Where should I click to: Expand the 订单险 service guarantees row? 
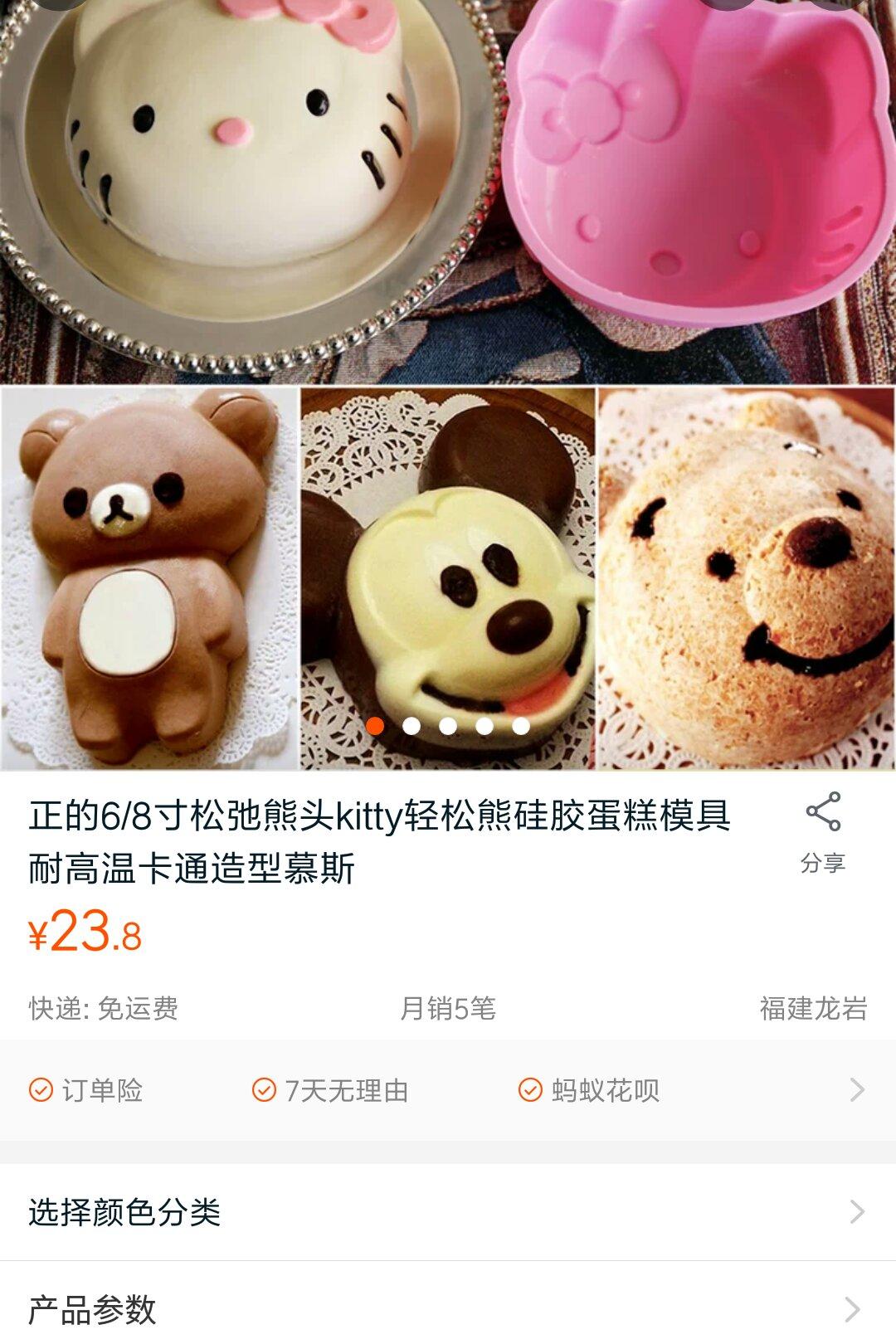click(448, 1089)
